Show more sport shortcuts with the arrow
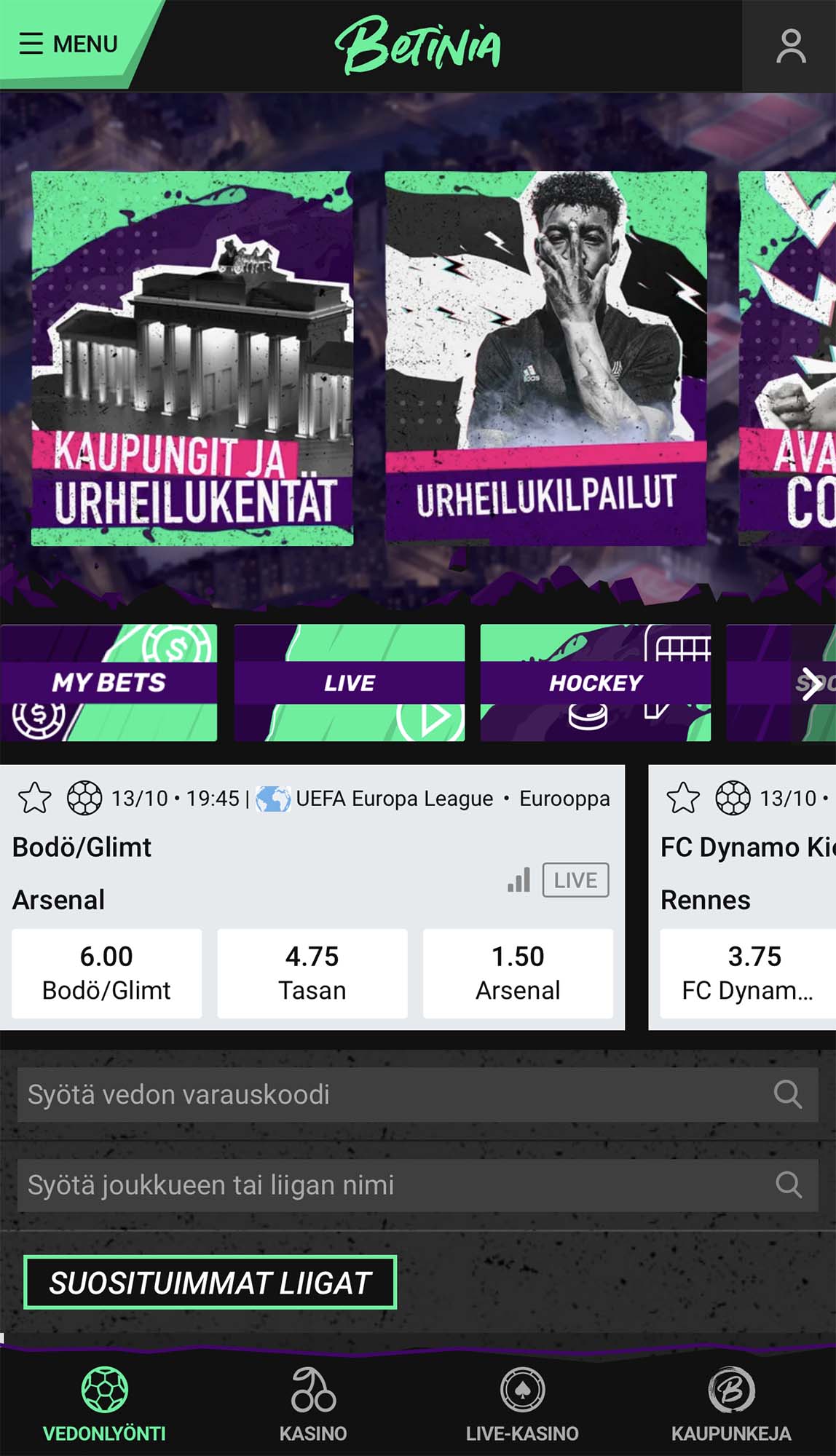Image resolution: width=836 pixels, height=1456 pixels. (811, 684)
